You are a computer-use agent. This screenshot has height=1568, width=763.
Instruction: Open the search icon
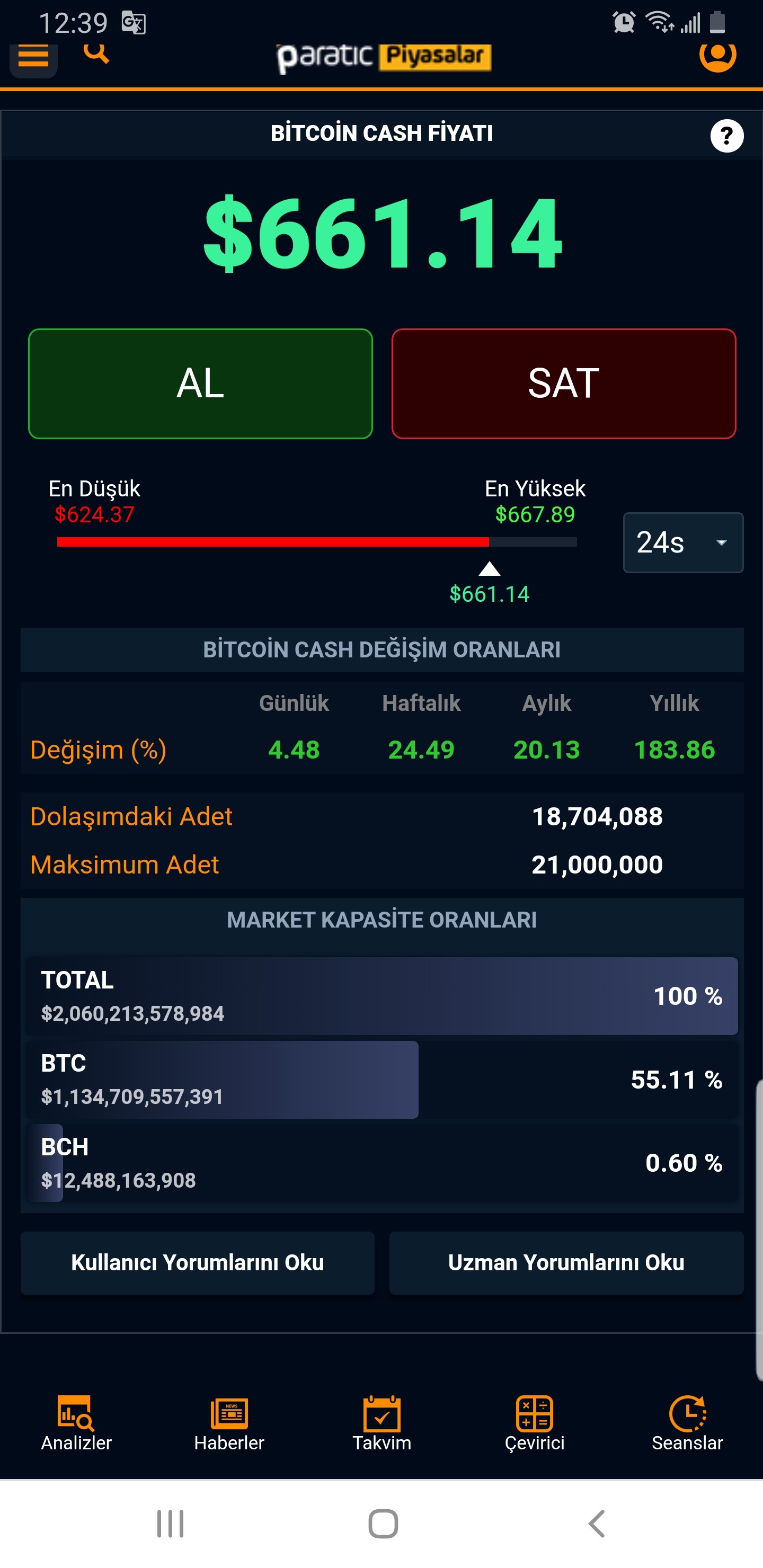(x=96, y=54)
